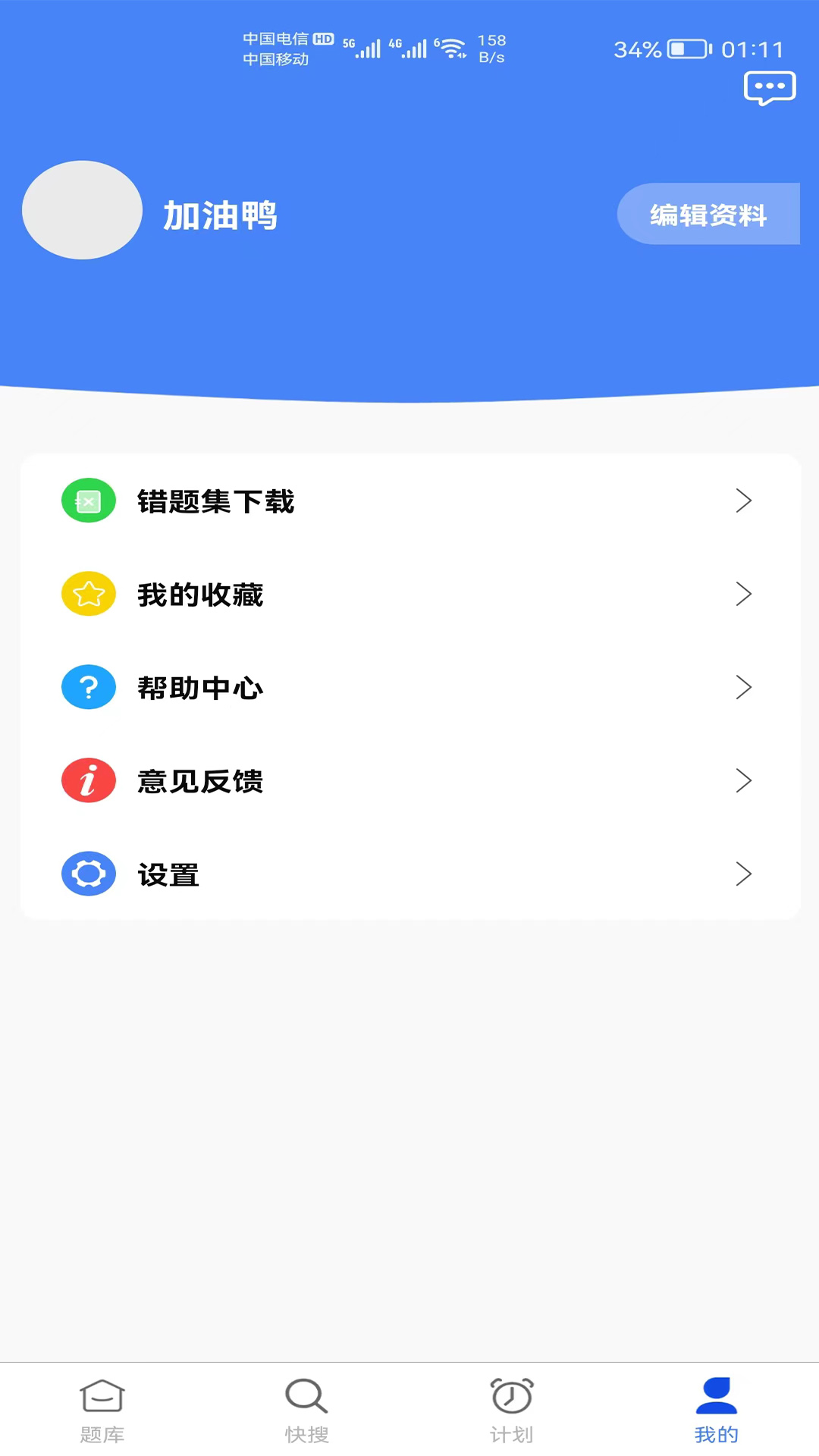Open 我的收藏 favorites
The height and width of the screenshot is (1456, 819).
point(409,595)
